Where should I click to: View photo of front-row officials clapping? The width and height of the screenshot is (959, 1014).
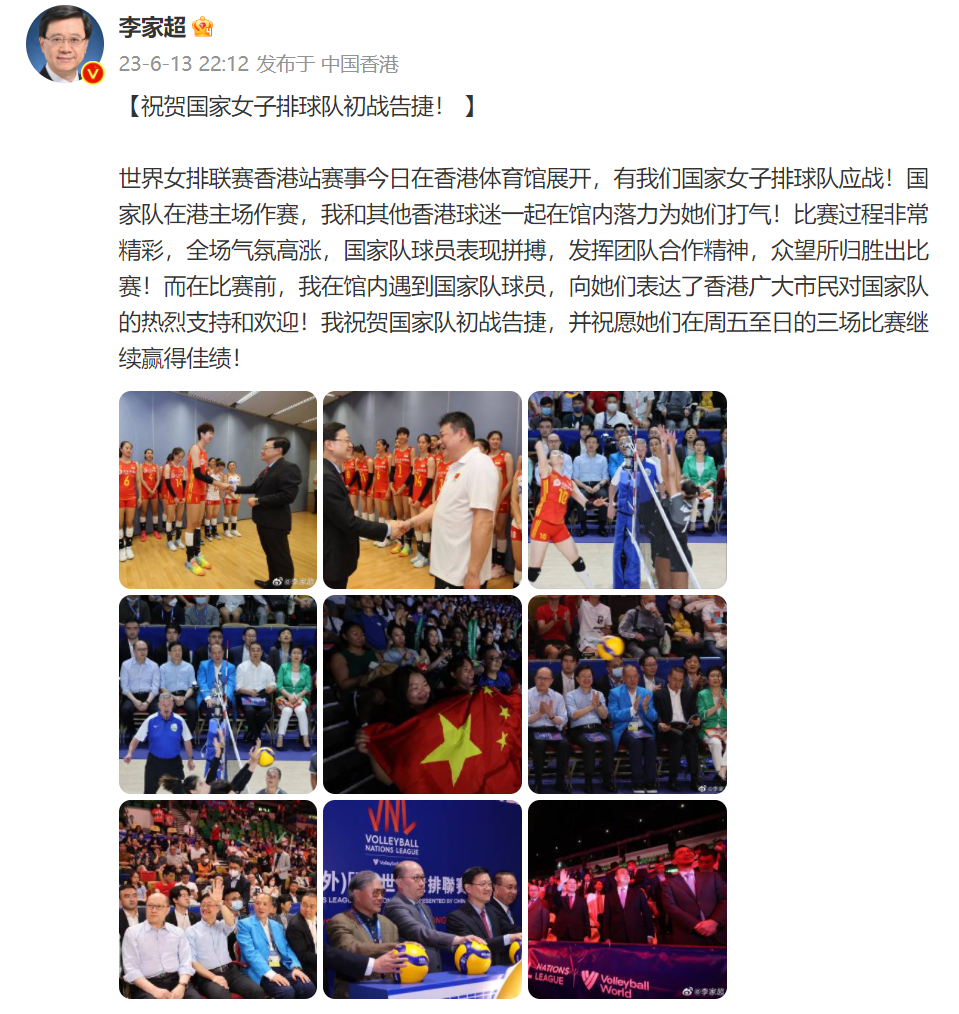tap(627, 694)
